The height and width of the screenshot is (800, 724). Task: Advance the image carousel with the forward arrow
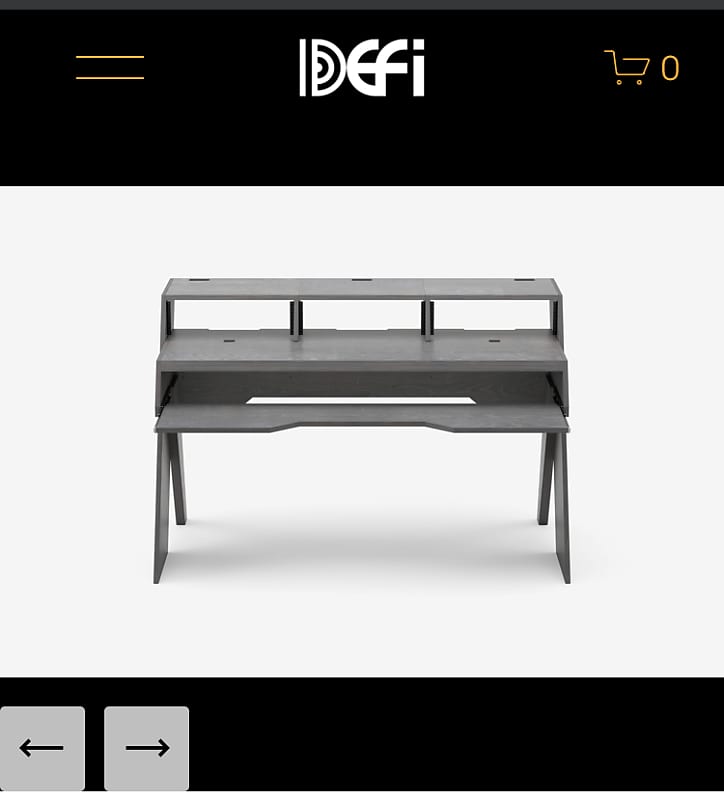point(146,746)
